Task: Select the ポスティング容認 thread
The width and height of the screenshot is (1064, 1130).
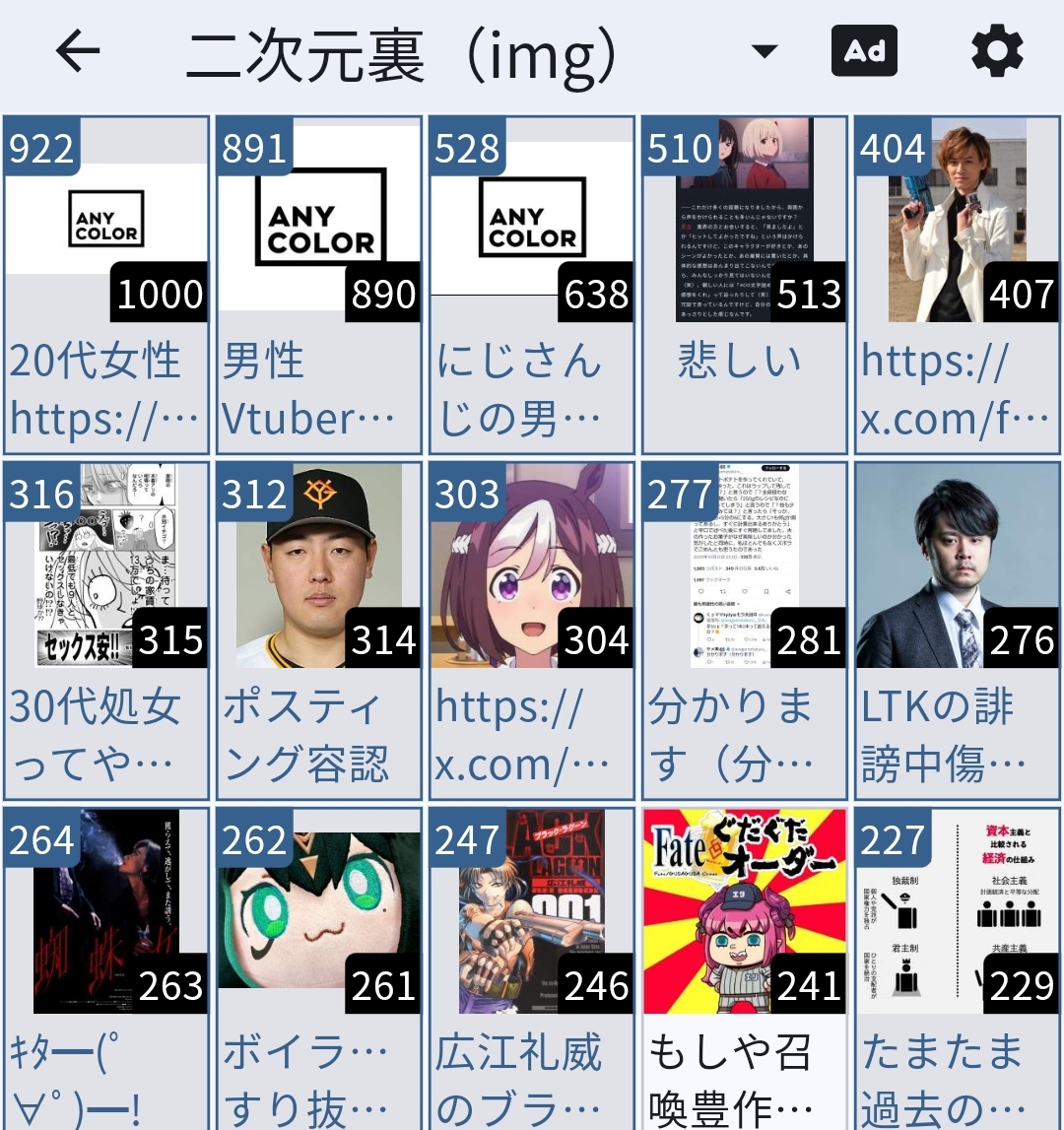Action: coord(319,631)
